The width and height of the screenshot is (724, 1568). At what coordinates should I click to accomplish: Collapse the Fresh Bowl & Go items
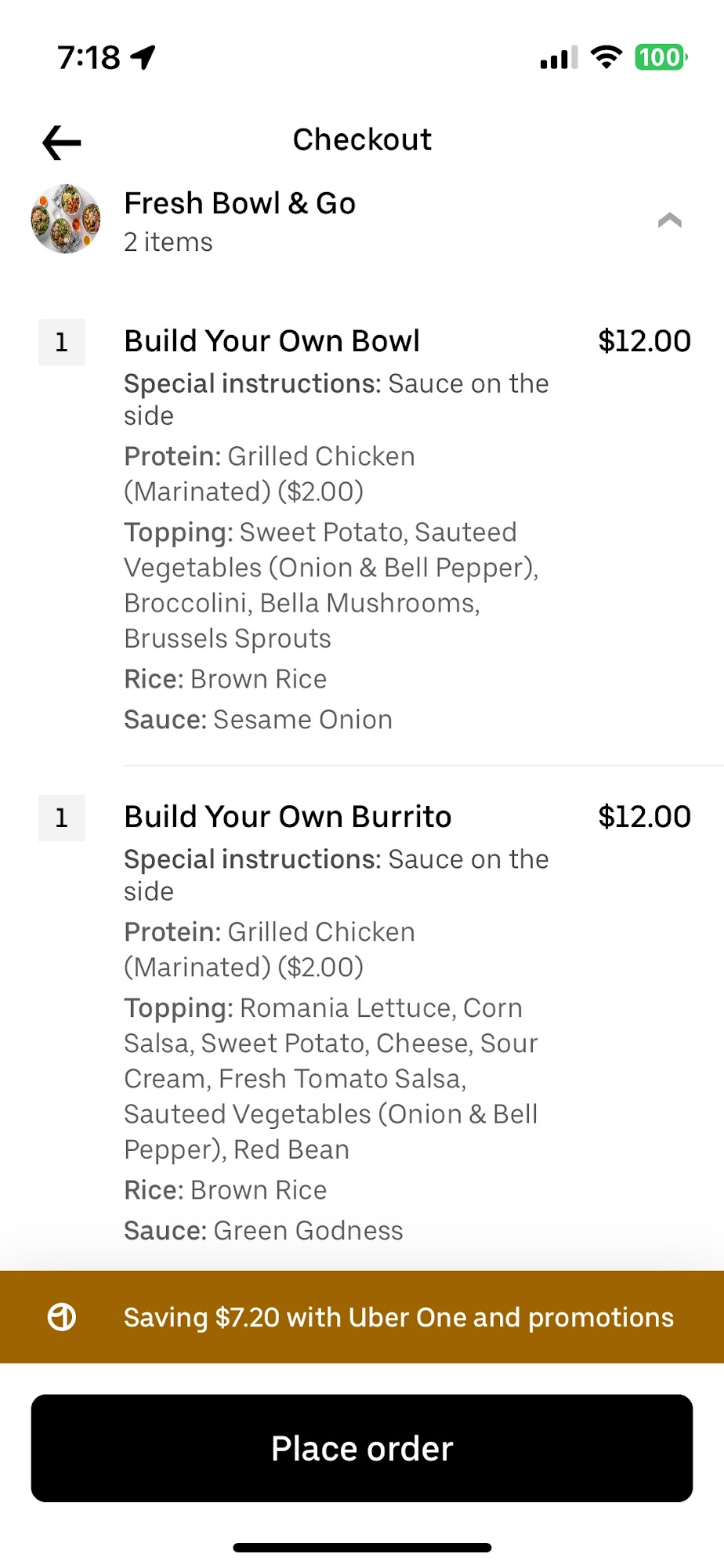click(669, 221)
